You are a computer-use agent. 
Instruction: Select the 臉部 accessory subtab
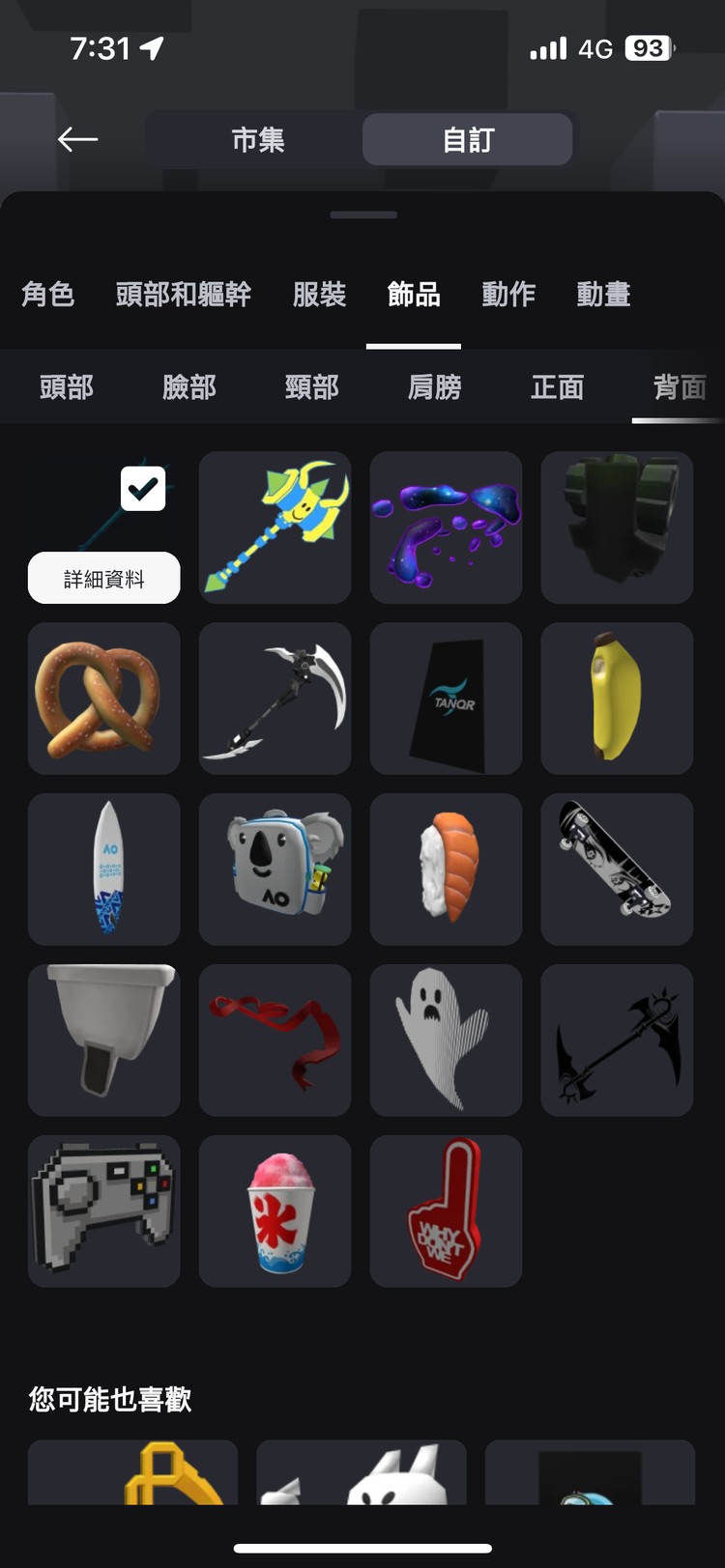coord(188,387)
